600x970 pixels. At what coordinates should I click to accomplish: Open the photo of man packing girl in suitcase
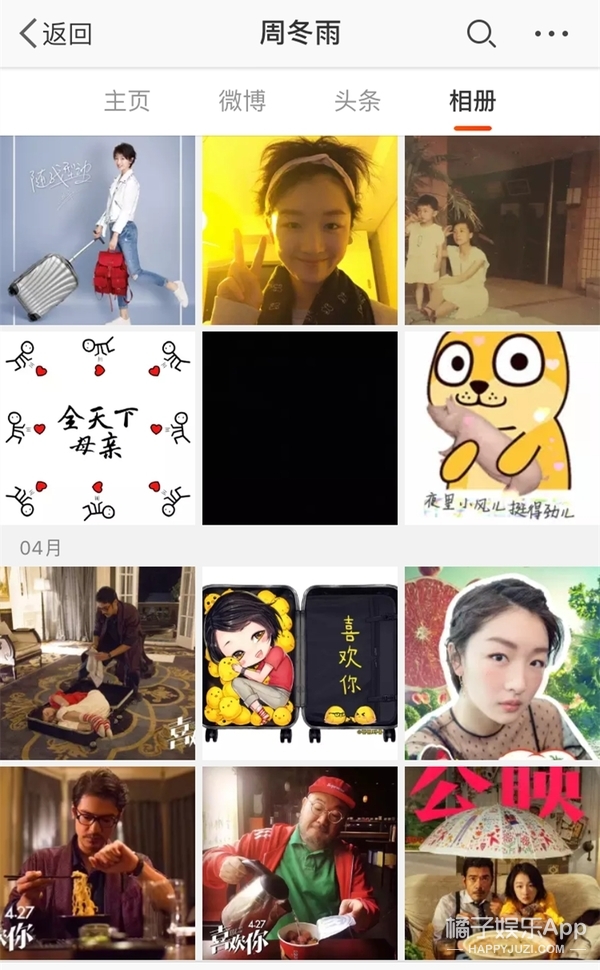[98, 663]
